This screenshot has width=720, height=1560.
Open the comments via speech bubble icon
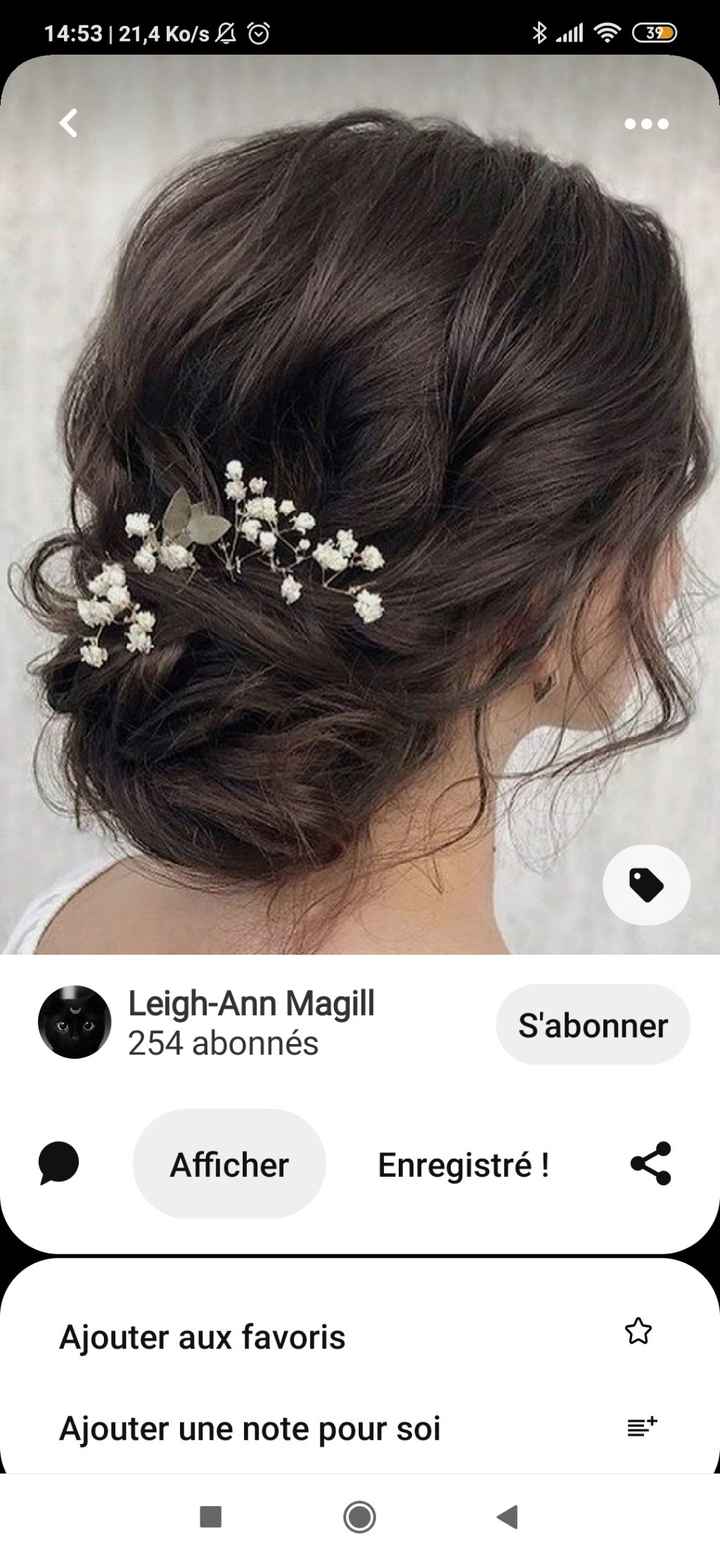58,1162
